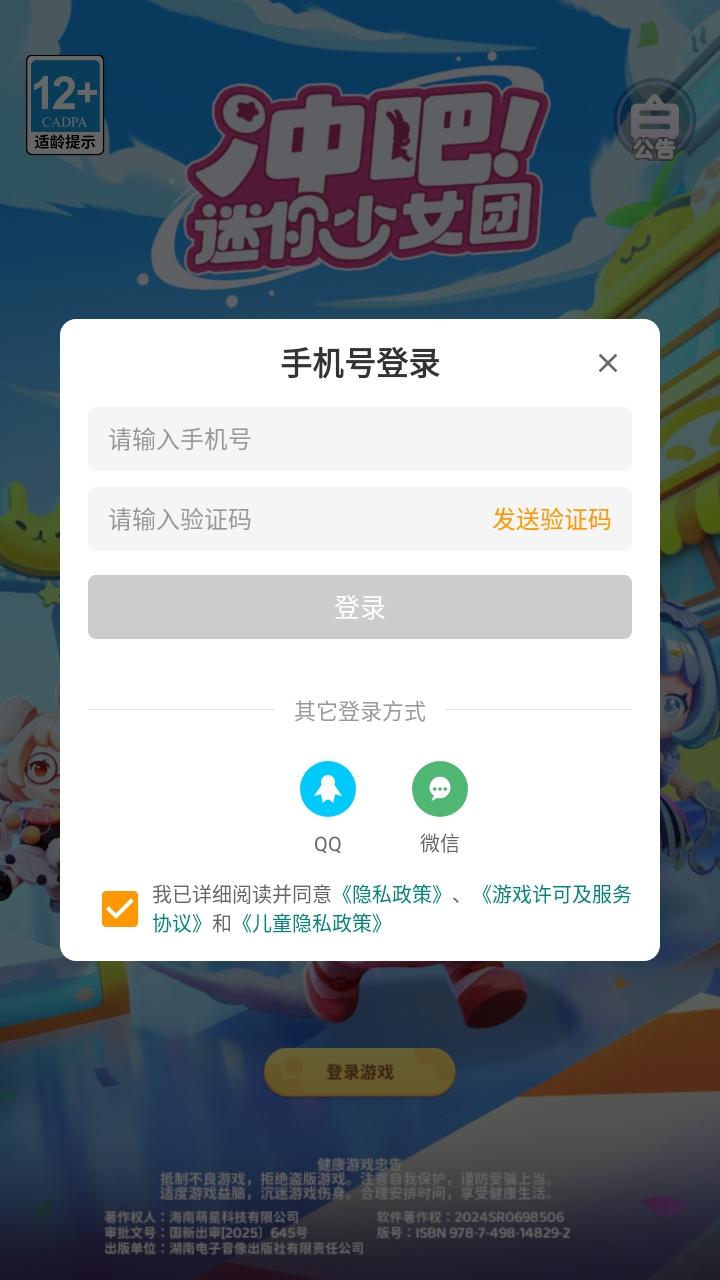Tap the green WeChat chat-bubble icon

440,789
